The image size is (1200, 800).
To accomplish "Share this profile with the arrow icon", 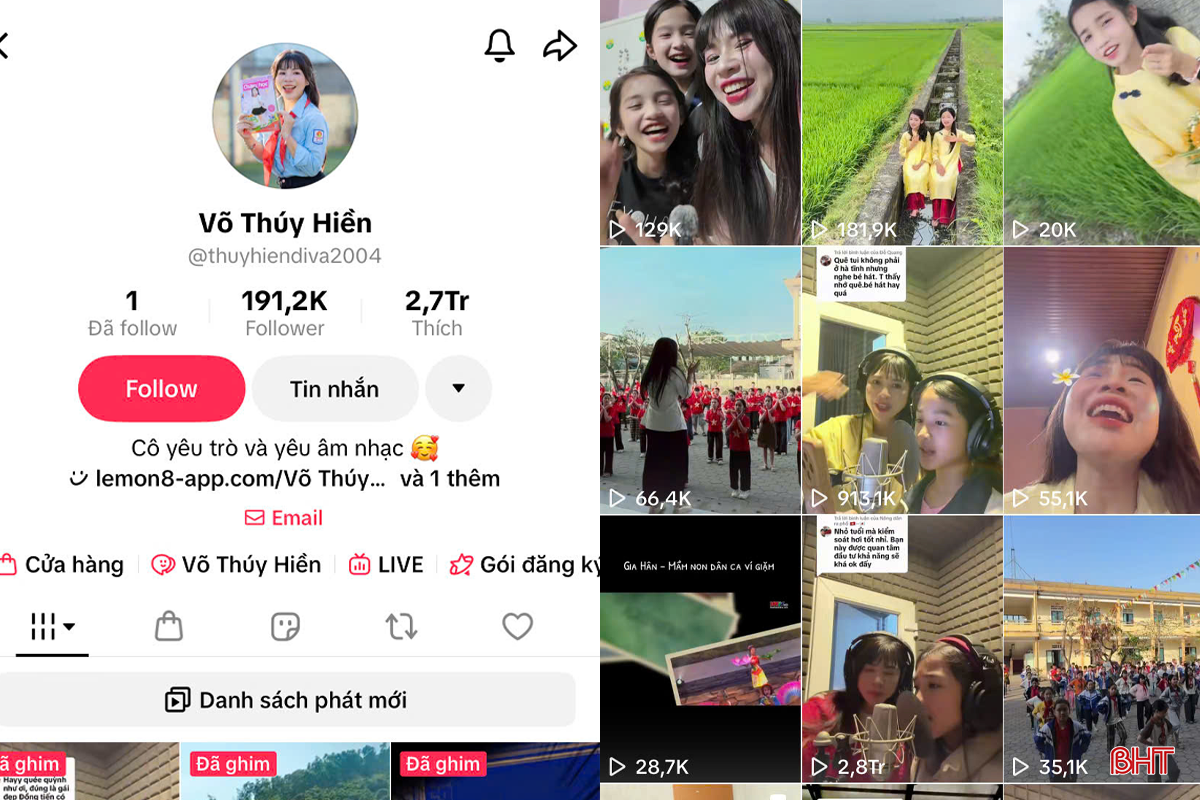I will [560, 45].
